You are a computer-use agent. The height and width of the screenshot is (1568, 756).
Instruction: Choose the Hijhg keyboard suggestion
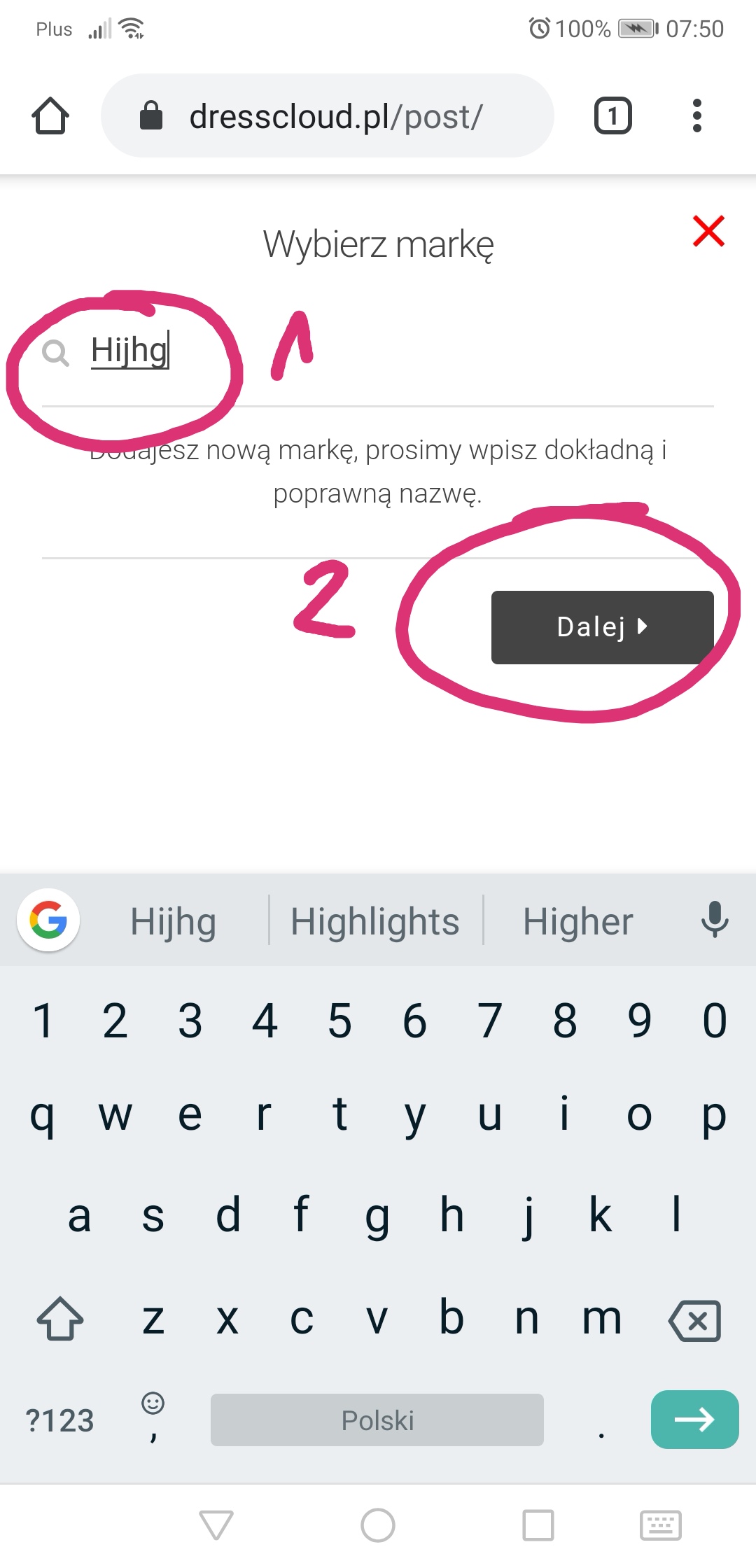(x=173, y=921)
